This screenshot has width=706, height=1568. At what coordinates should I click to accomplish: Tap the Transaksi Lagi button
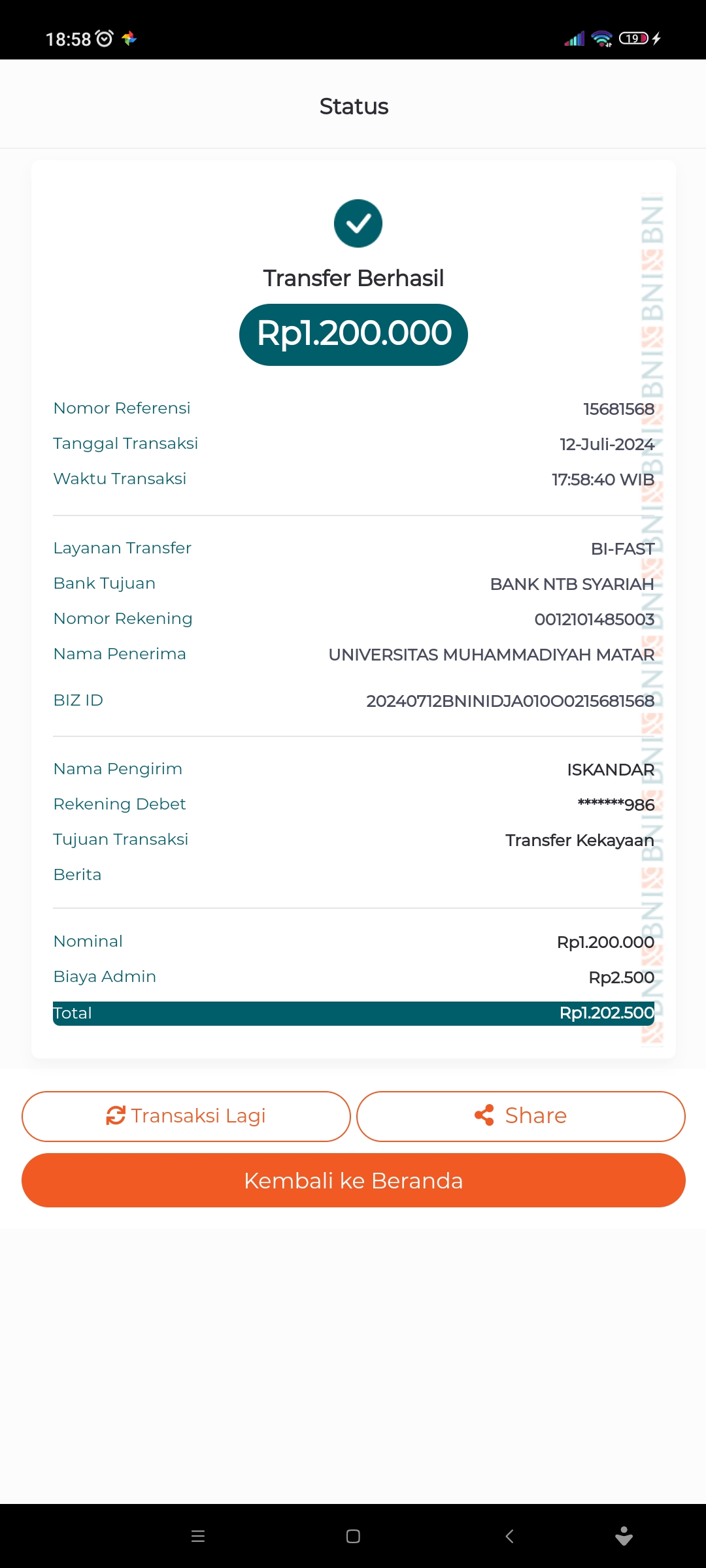point(186,1116)
